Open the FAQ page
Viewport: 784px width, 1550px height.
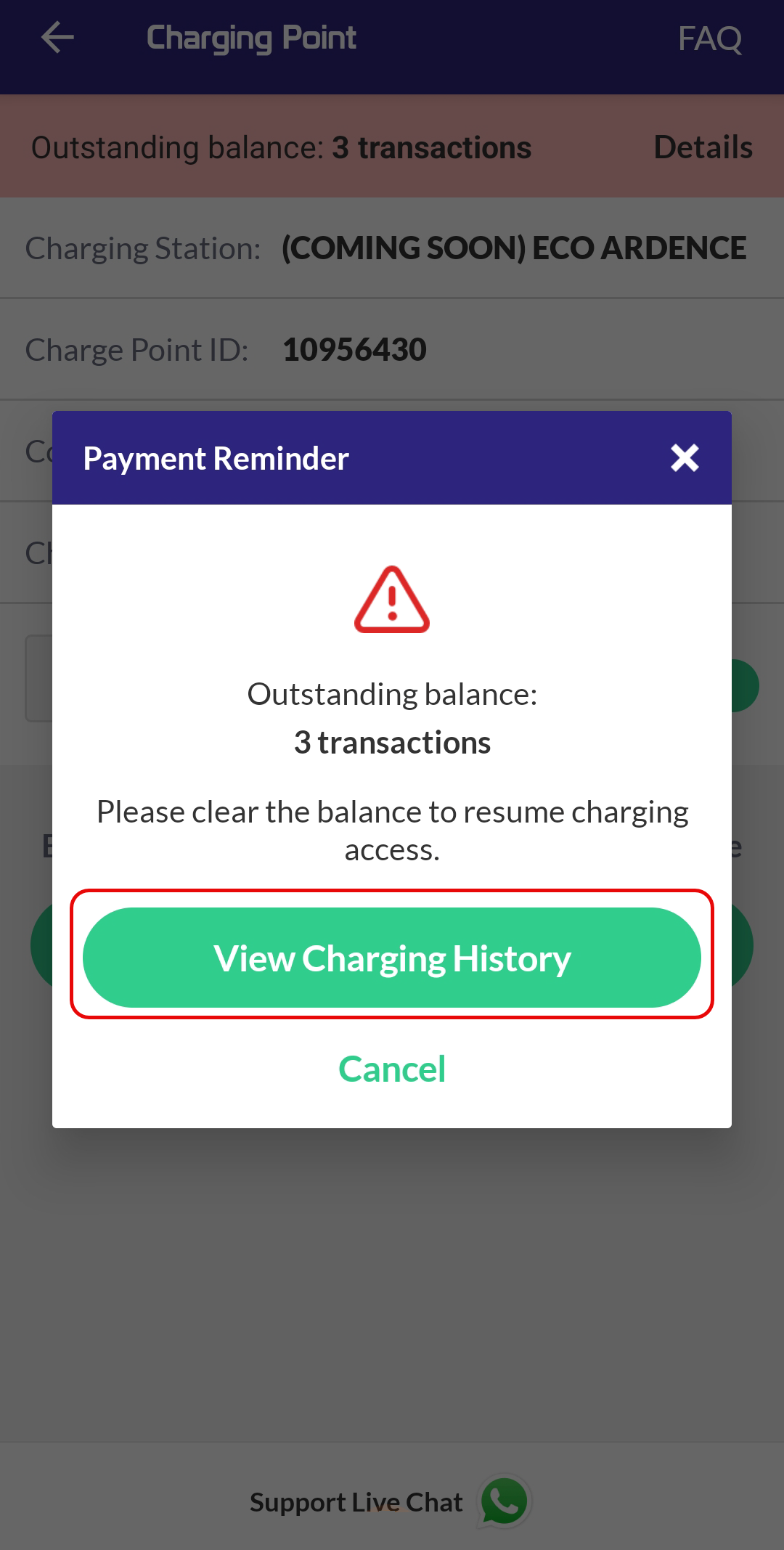[x=710, y=39]
